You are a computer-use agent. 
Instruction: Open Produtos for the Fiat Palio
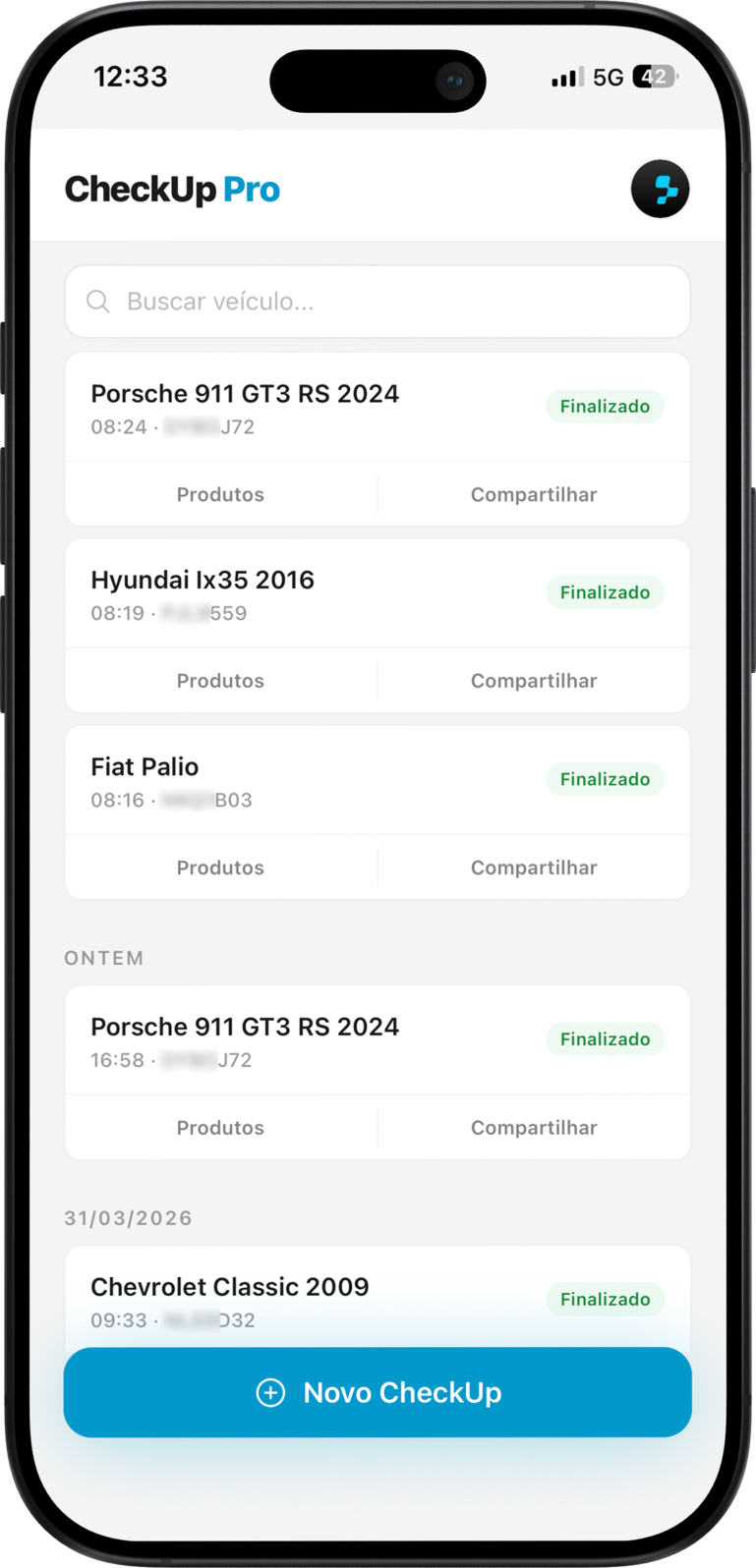(220, 868)
